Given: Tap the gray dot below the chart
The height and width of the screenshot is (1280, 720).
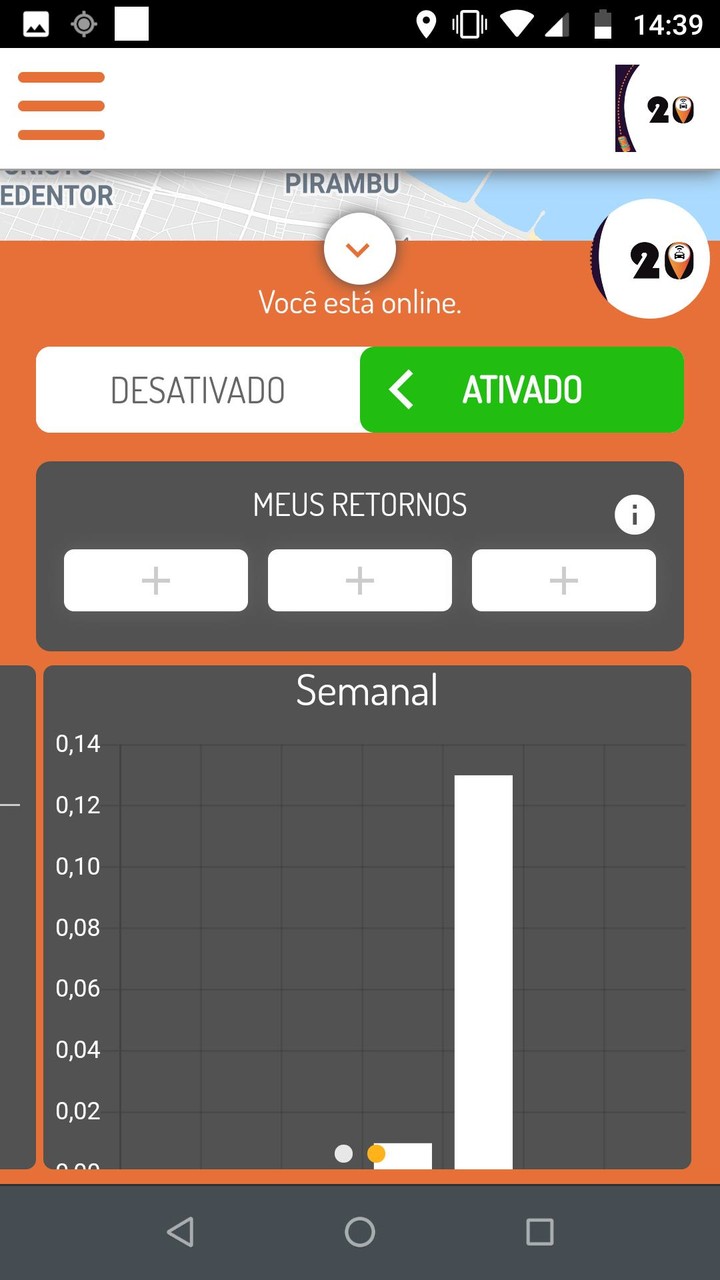Looking at the screenshot, I should (x=344, y=1153).
